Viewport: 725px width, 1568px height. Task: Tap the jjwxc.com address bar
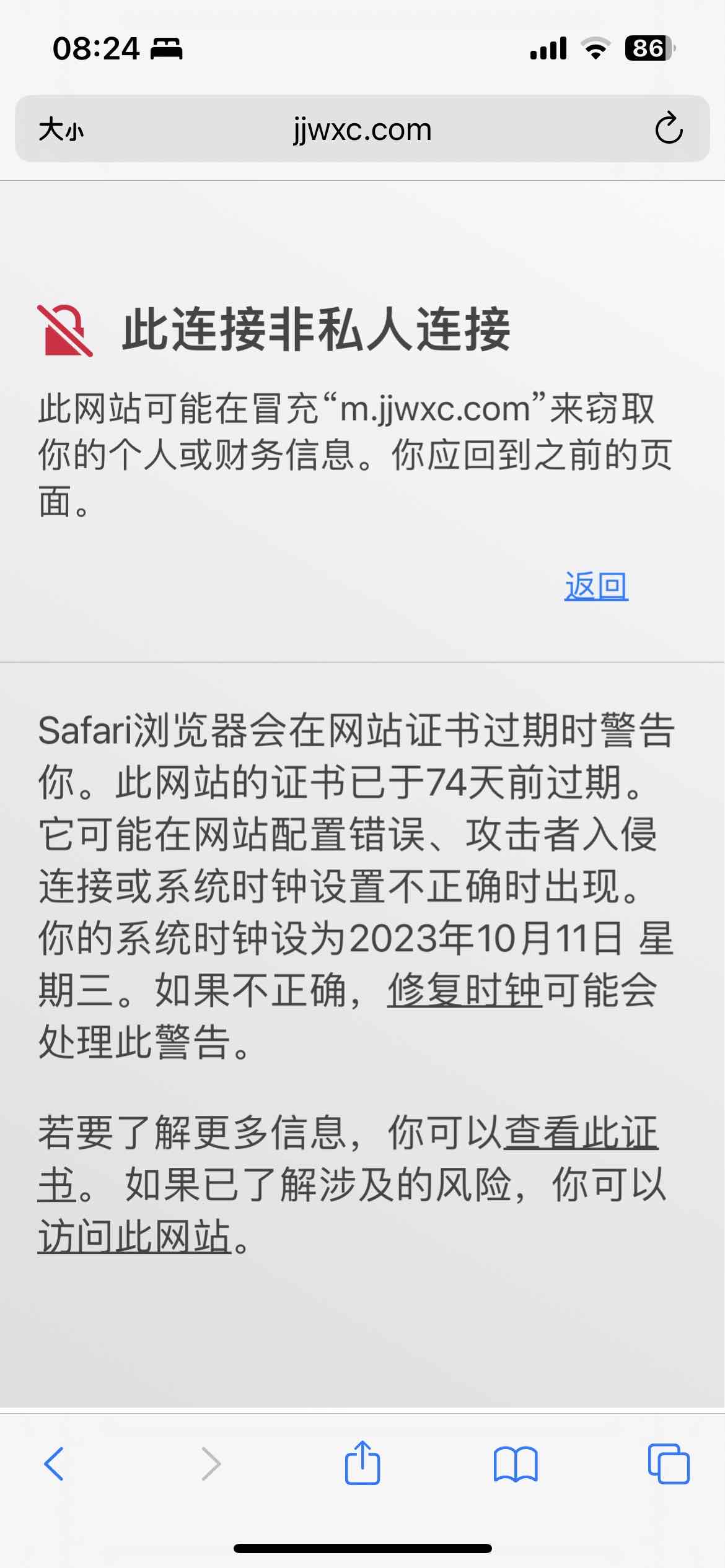[x=362, y=129]
